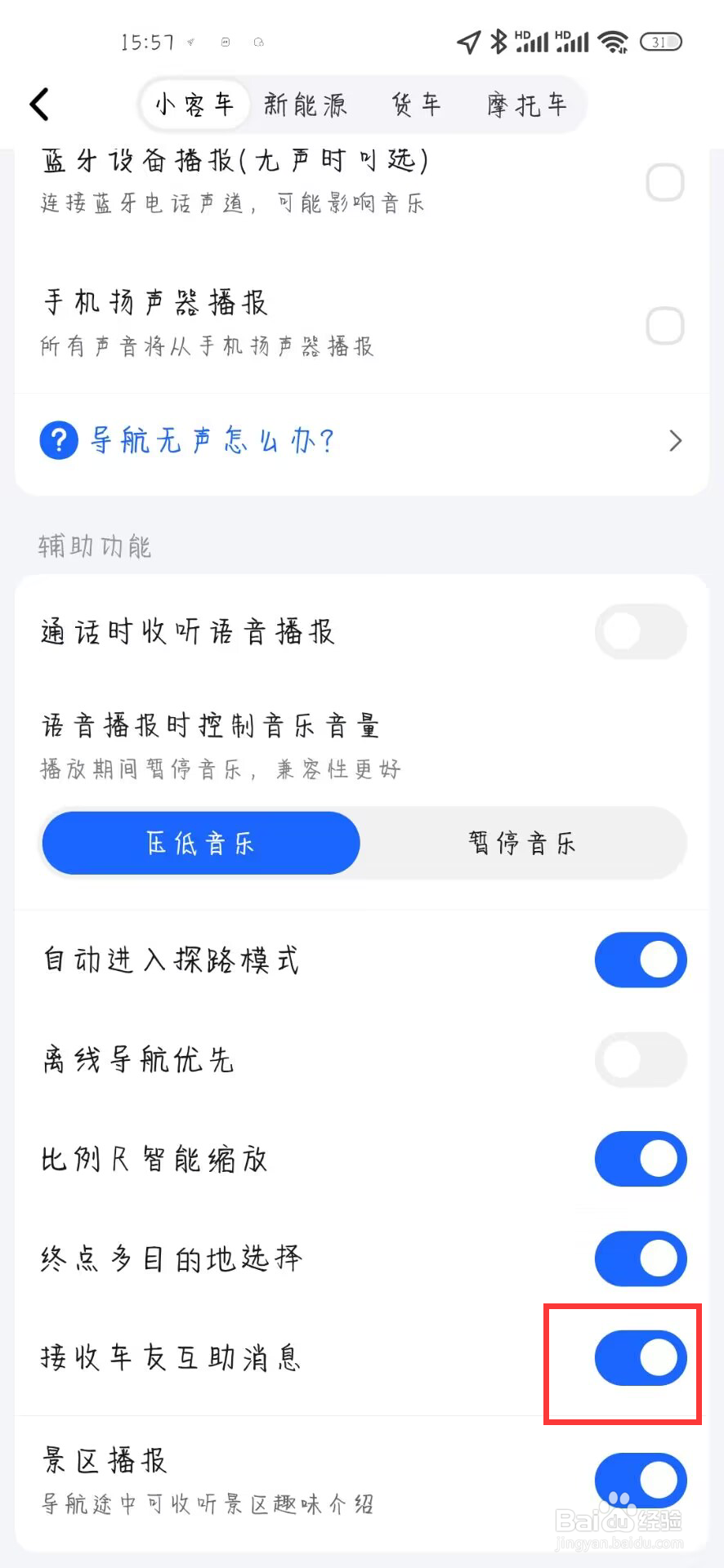Select the 暂停音乐 option
The height and width of the screenshot is (1568, 724).
tap(522, 843)
